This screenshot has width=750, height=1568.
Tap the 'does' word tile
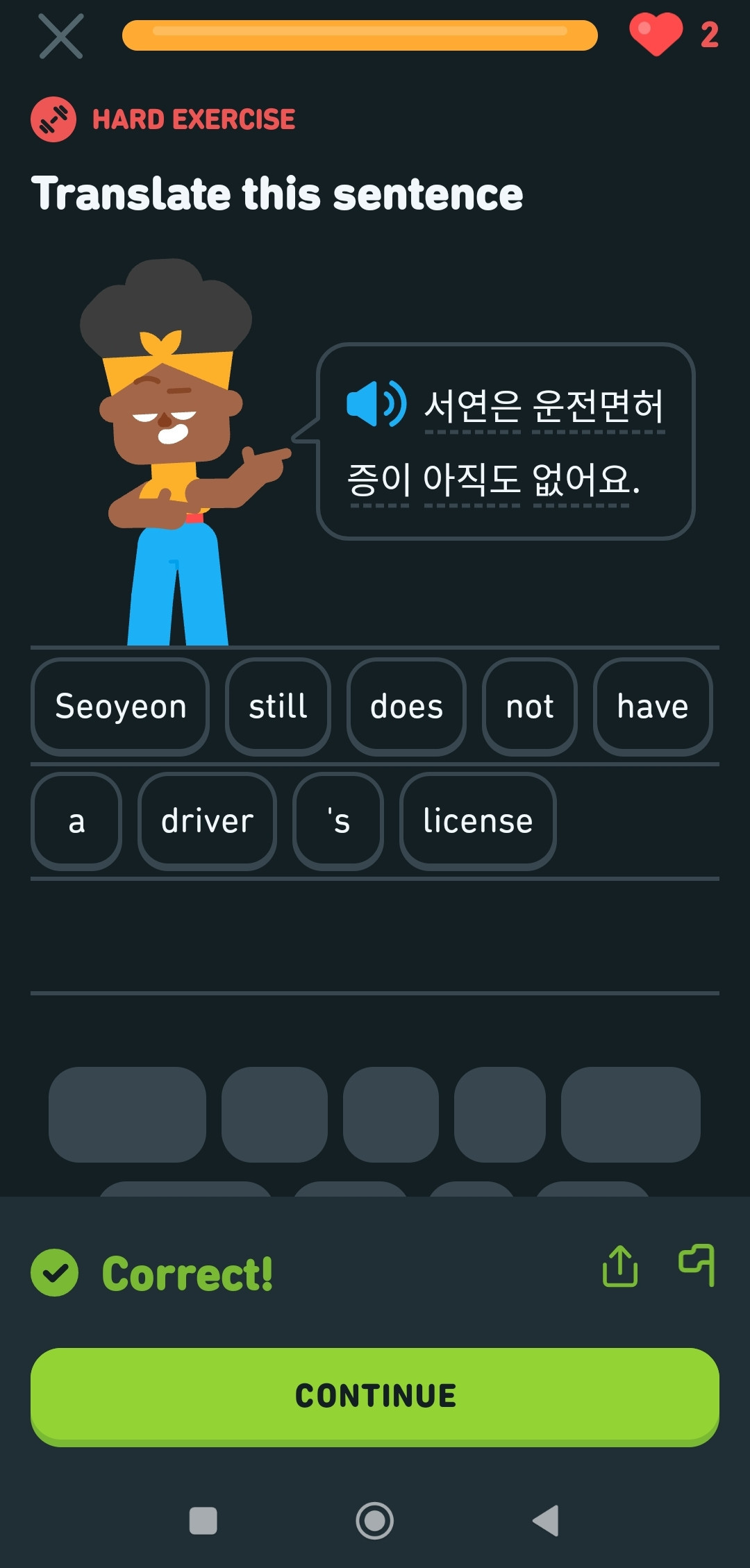tap(406, 707)
